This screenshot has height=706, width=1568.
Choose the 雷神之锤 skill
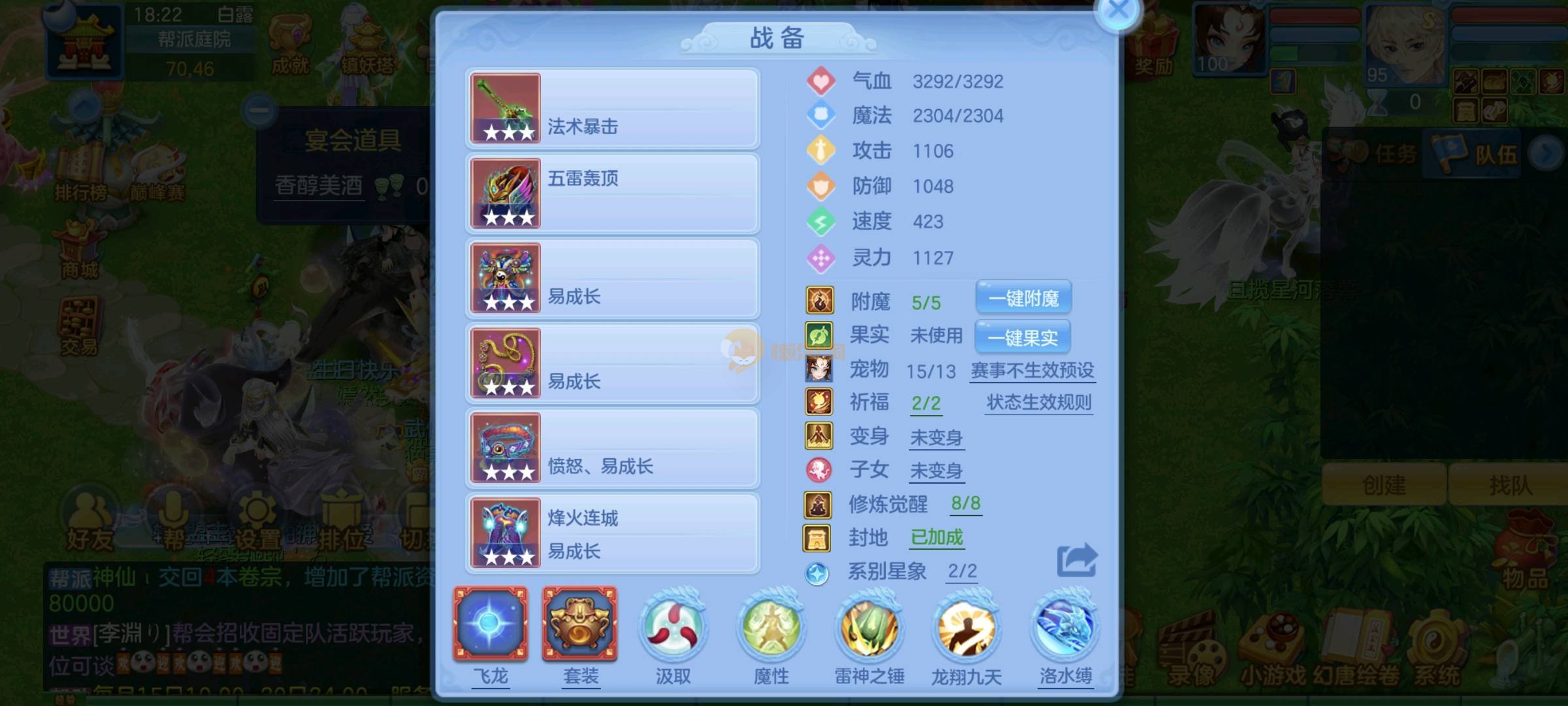[x=869, y=628]
